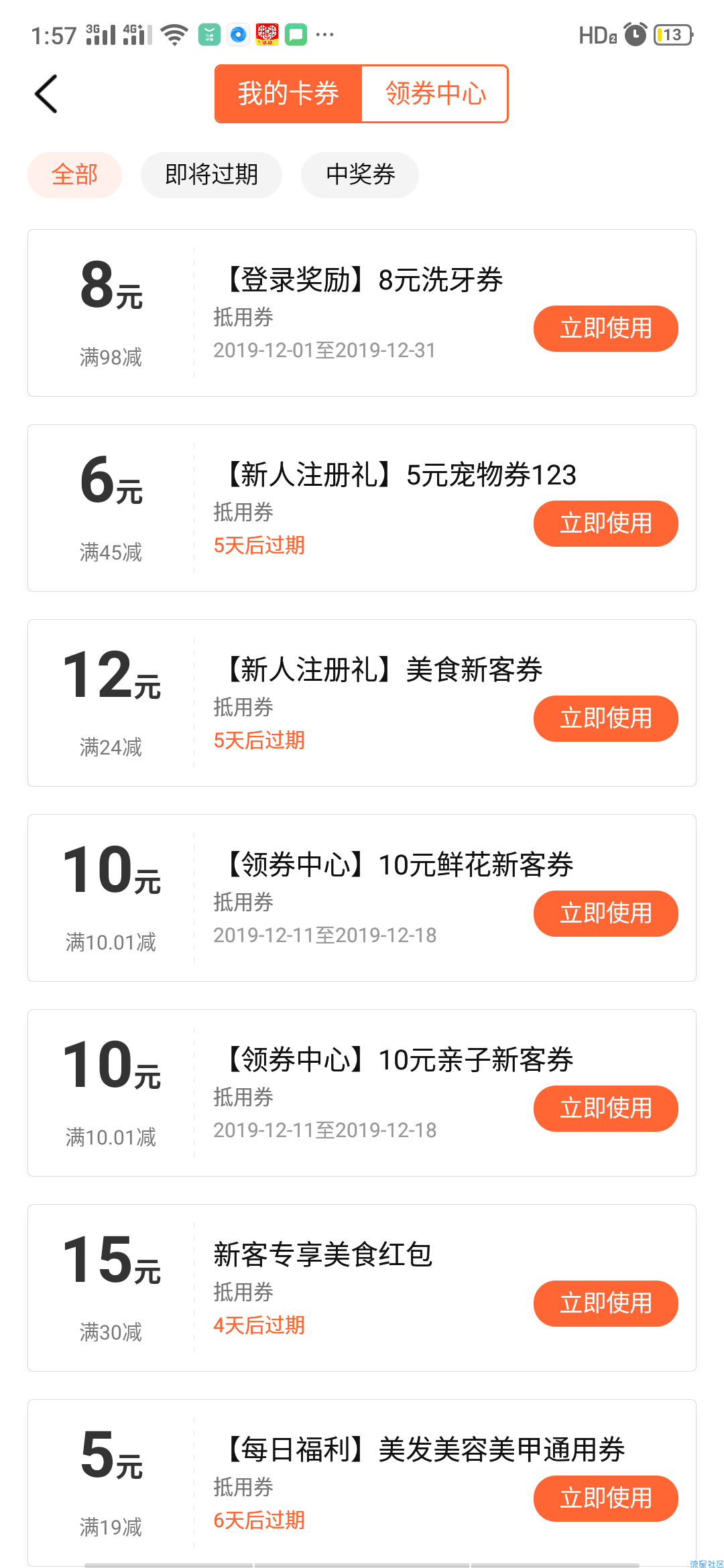This screenshot has height=1568, width=724.
Task: Select the 全部 filter chip
Action: [x=74, y=175]
